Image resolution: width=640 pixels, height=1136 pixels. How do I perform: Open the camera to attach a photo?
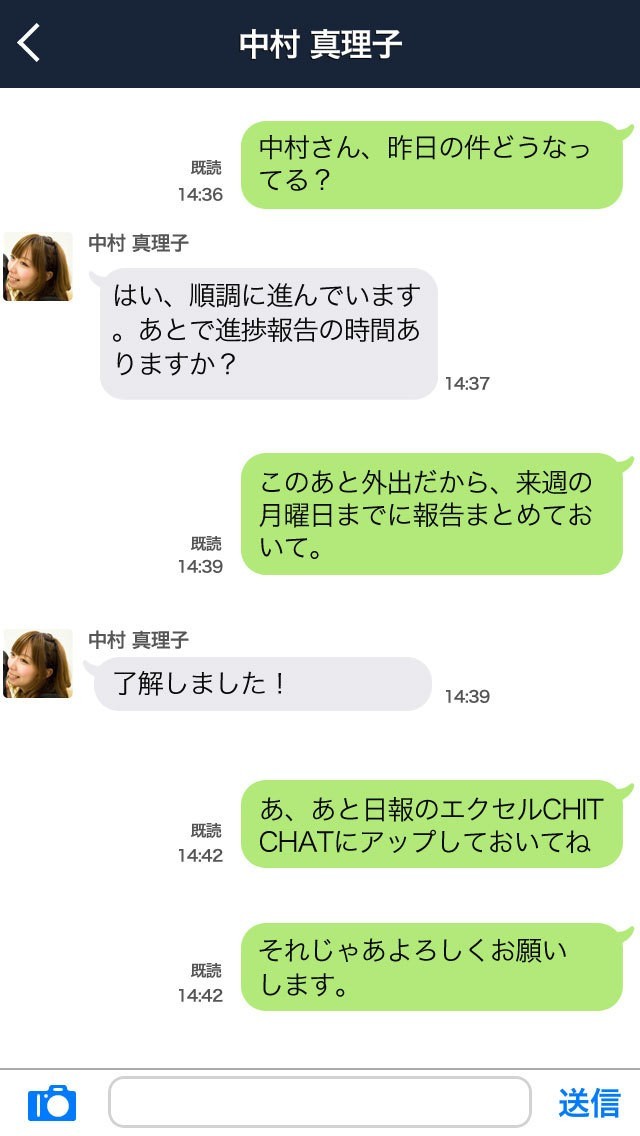coord(52,1102)
